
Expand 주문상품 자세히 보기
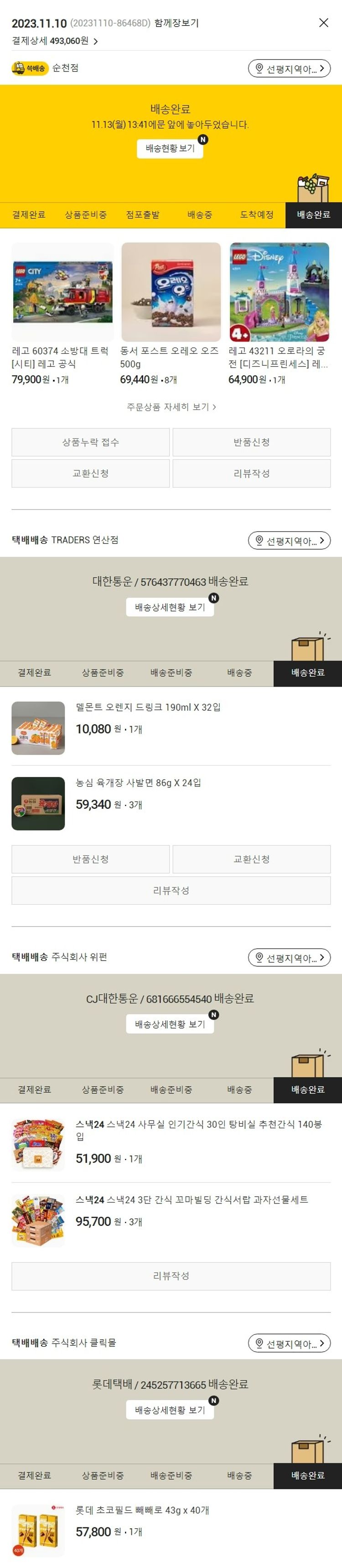tap(171, 406)
